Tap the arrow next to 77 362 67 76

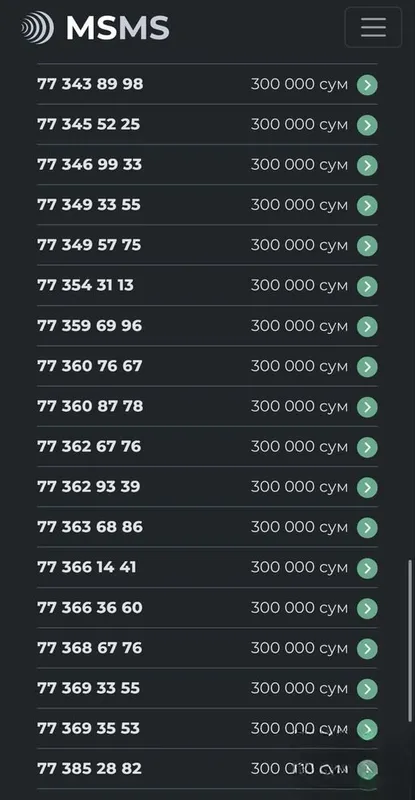367,447
